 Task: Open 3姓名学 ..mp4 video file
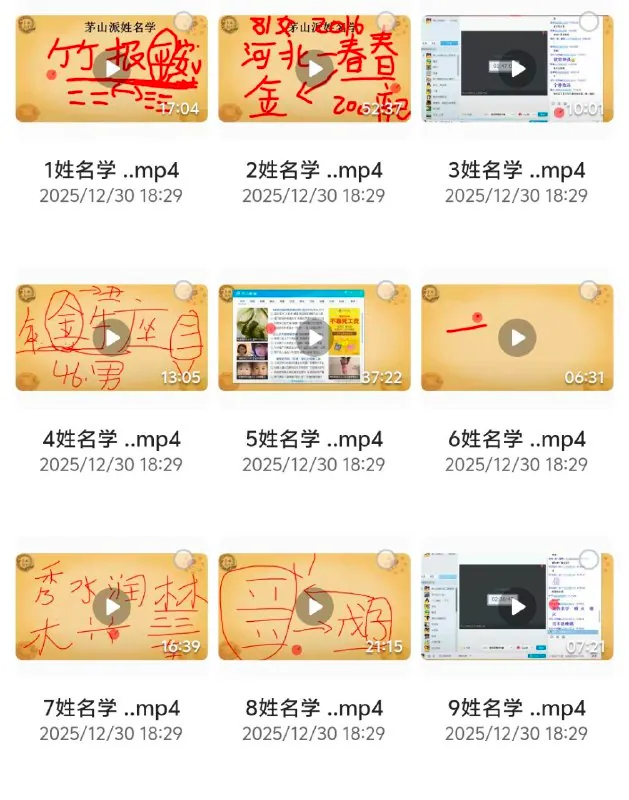(x=517, y=69)
